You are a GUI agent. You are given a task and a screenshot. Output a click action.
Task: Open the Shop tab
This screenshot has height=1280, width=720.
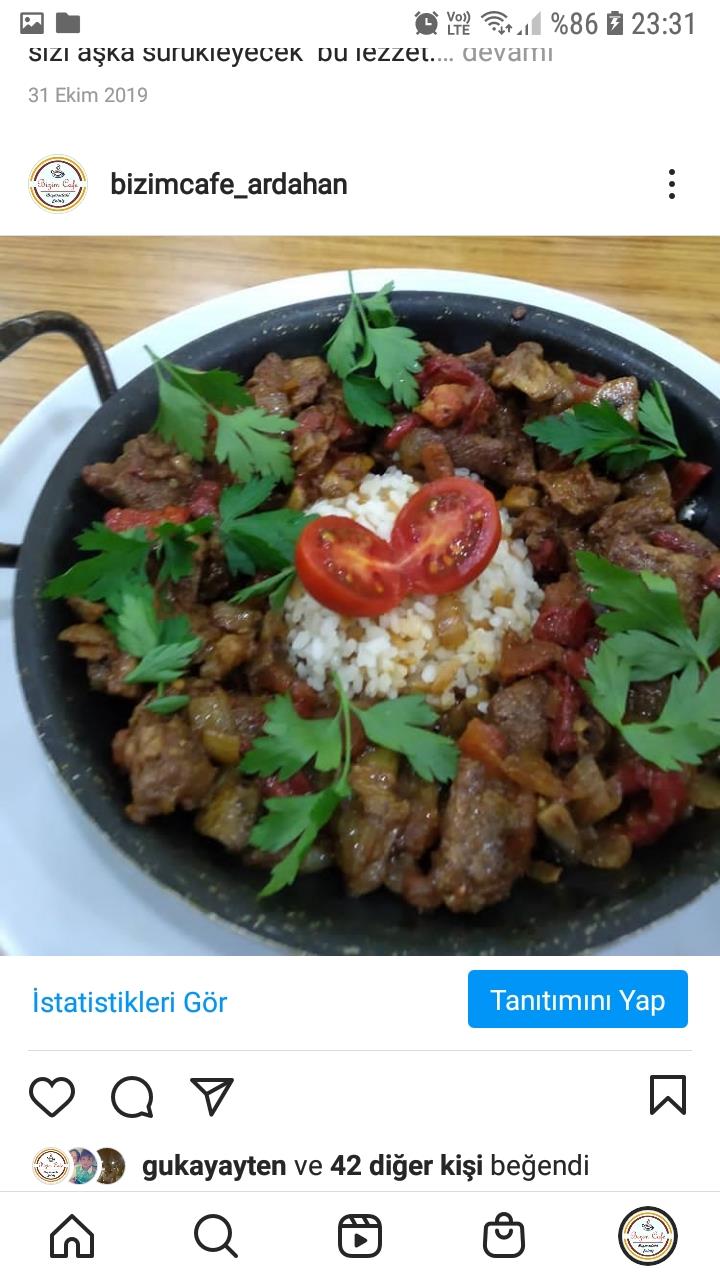tap(504, 1236)
